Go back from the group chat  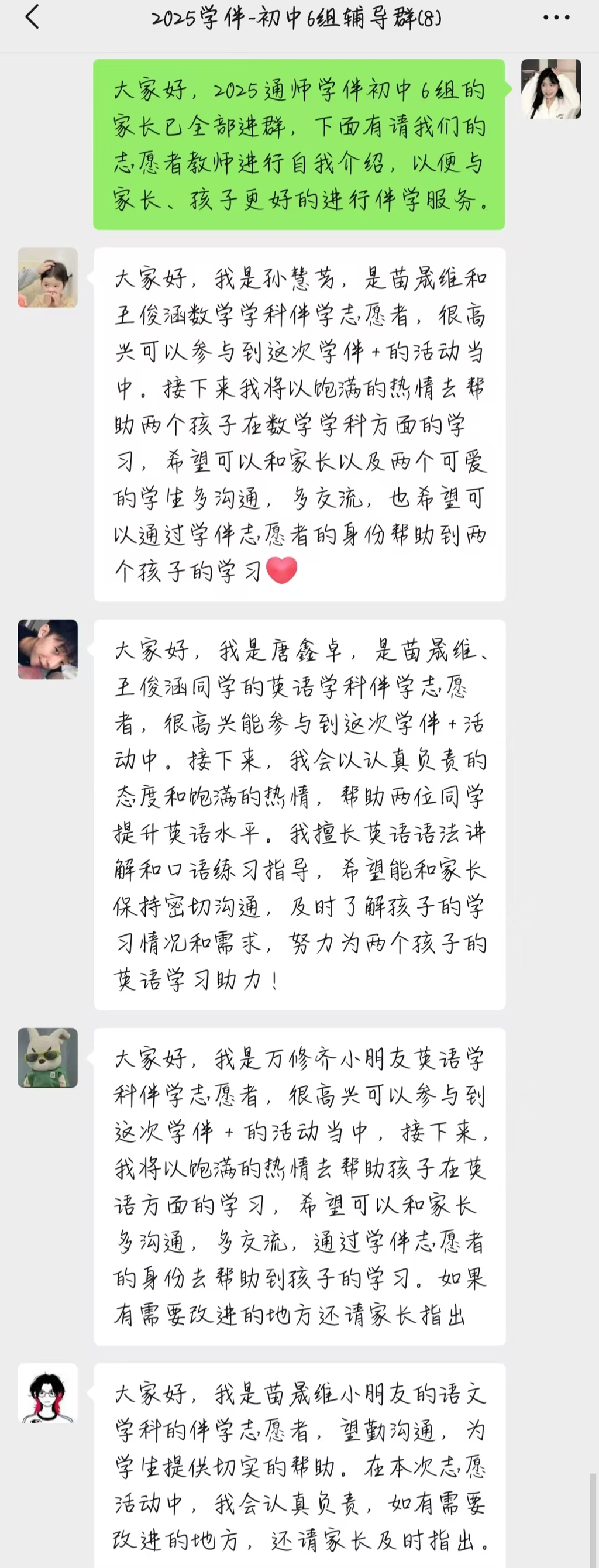point(32,17)
